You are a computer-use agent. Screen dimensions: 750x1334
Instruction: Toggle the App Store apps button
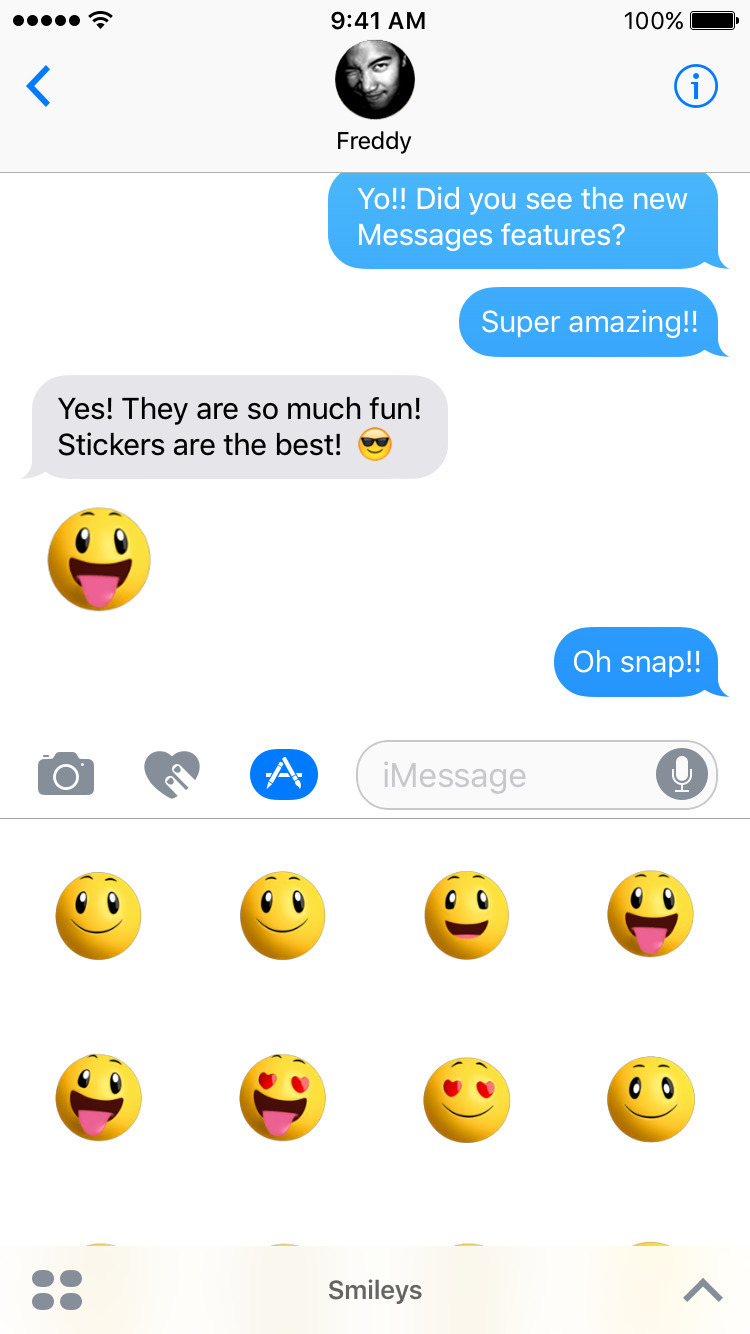point(284,774)
